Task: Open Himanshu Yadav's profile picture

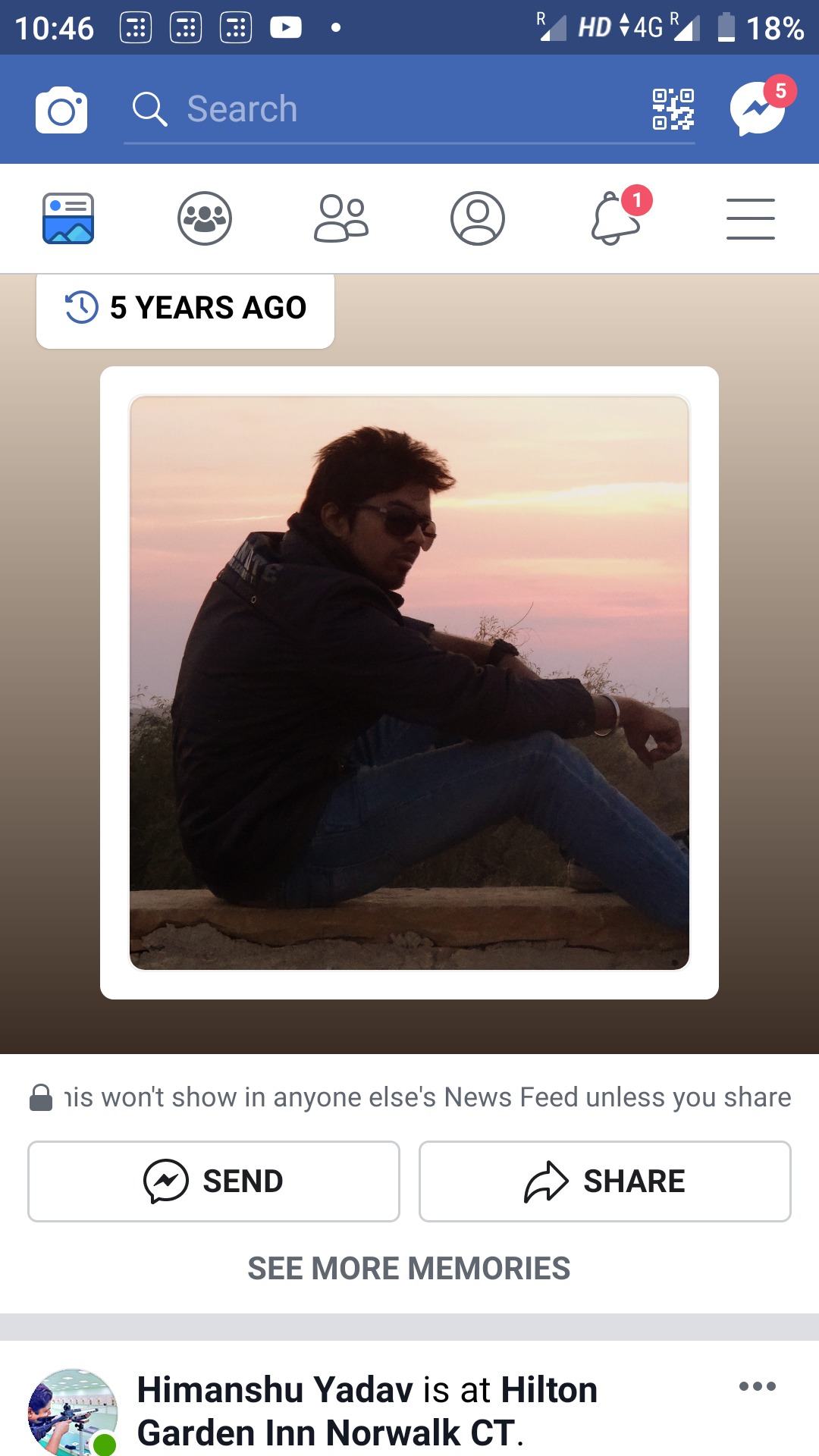Action: [73, 1412]
